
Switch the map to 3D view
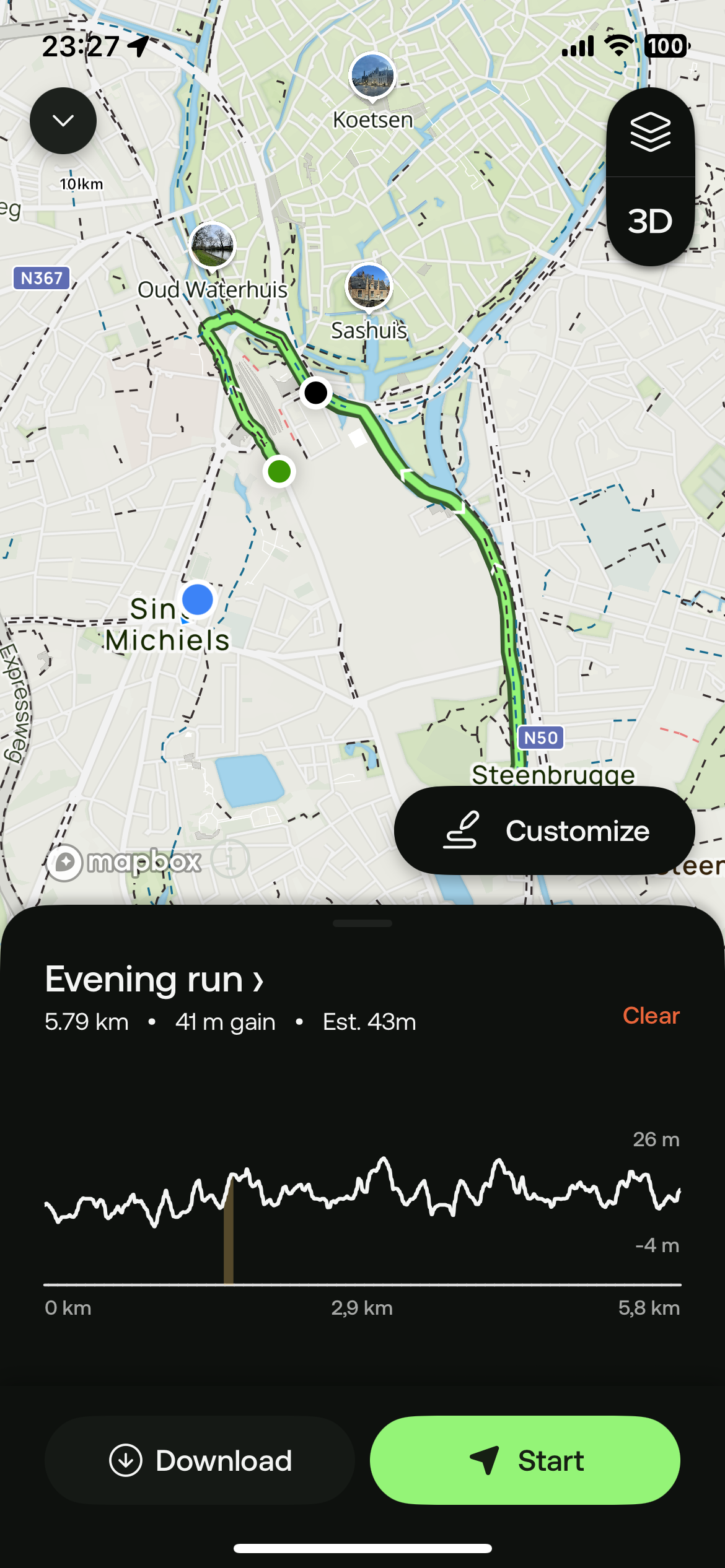pyautogui.click(x=650, y=222)
